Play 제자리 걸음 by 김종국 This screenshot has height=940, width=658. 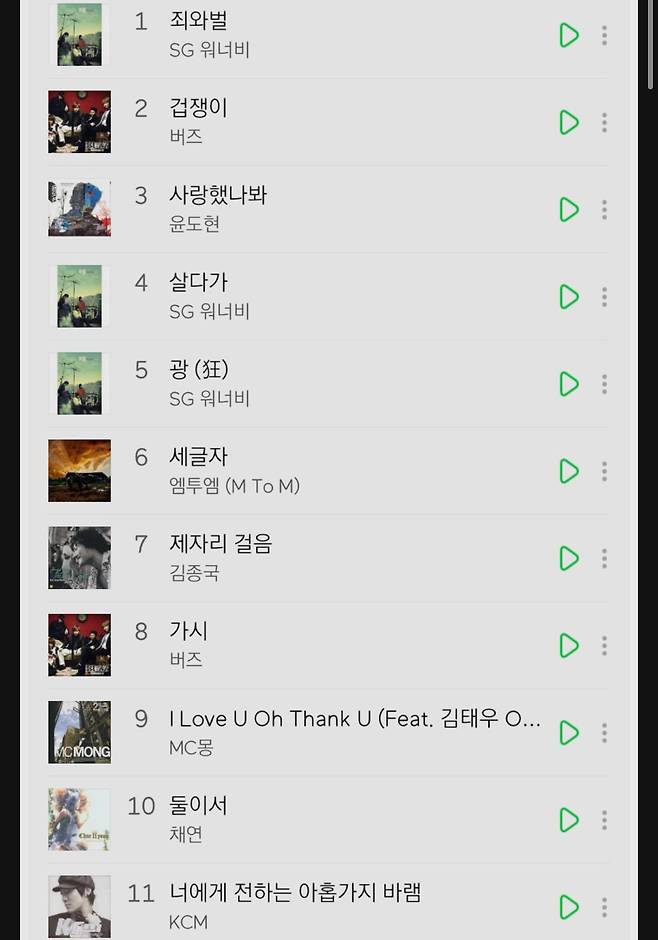click(569, 558)
